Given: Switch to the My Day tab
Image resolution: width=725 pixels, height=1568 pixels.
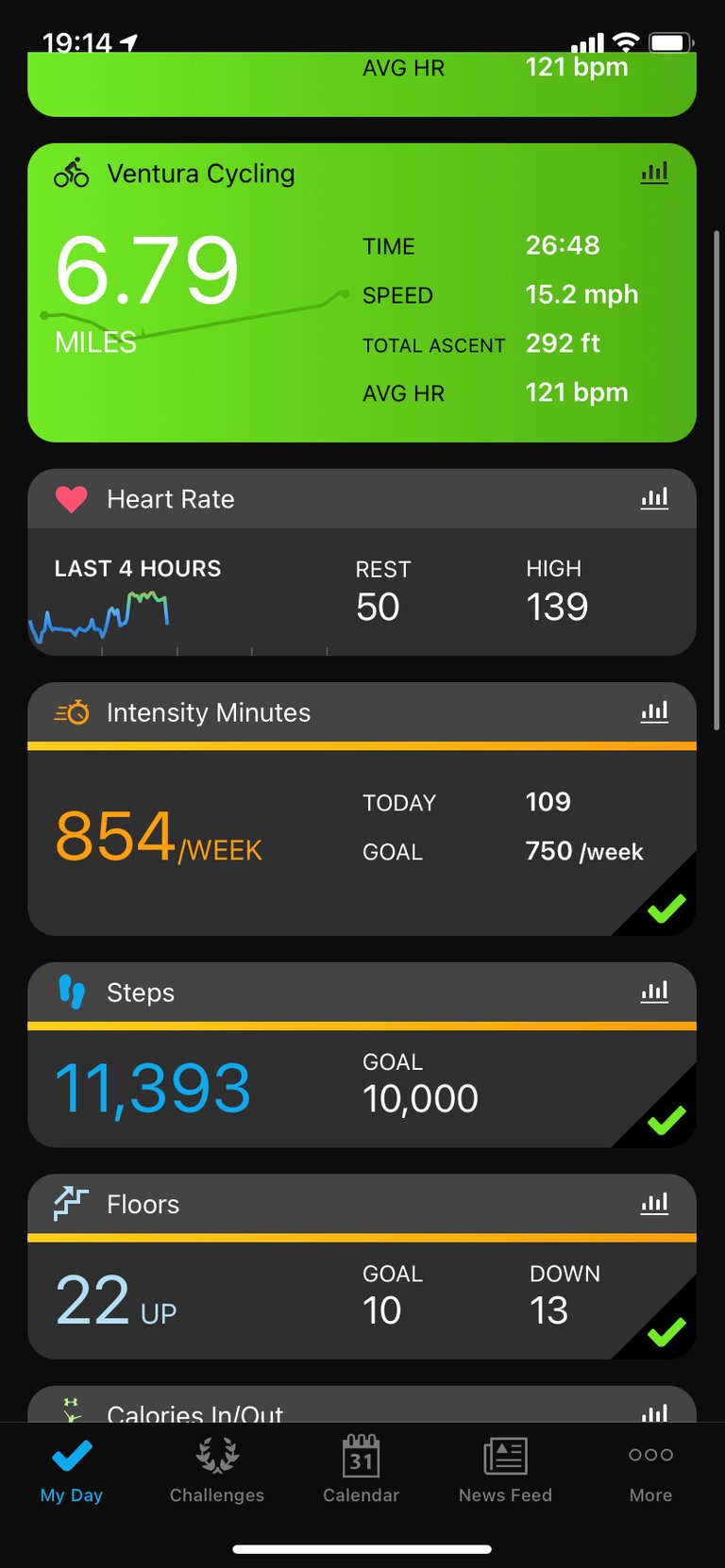Looking at the screenshot, I should tap(72, 1470).
